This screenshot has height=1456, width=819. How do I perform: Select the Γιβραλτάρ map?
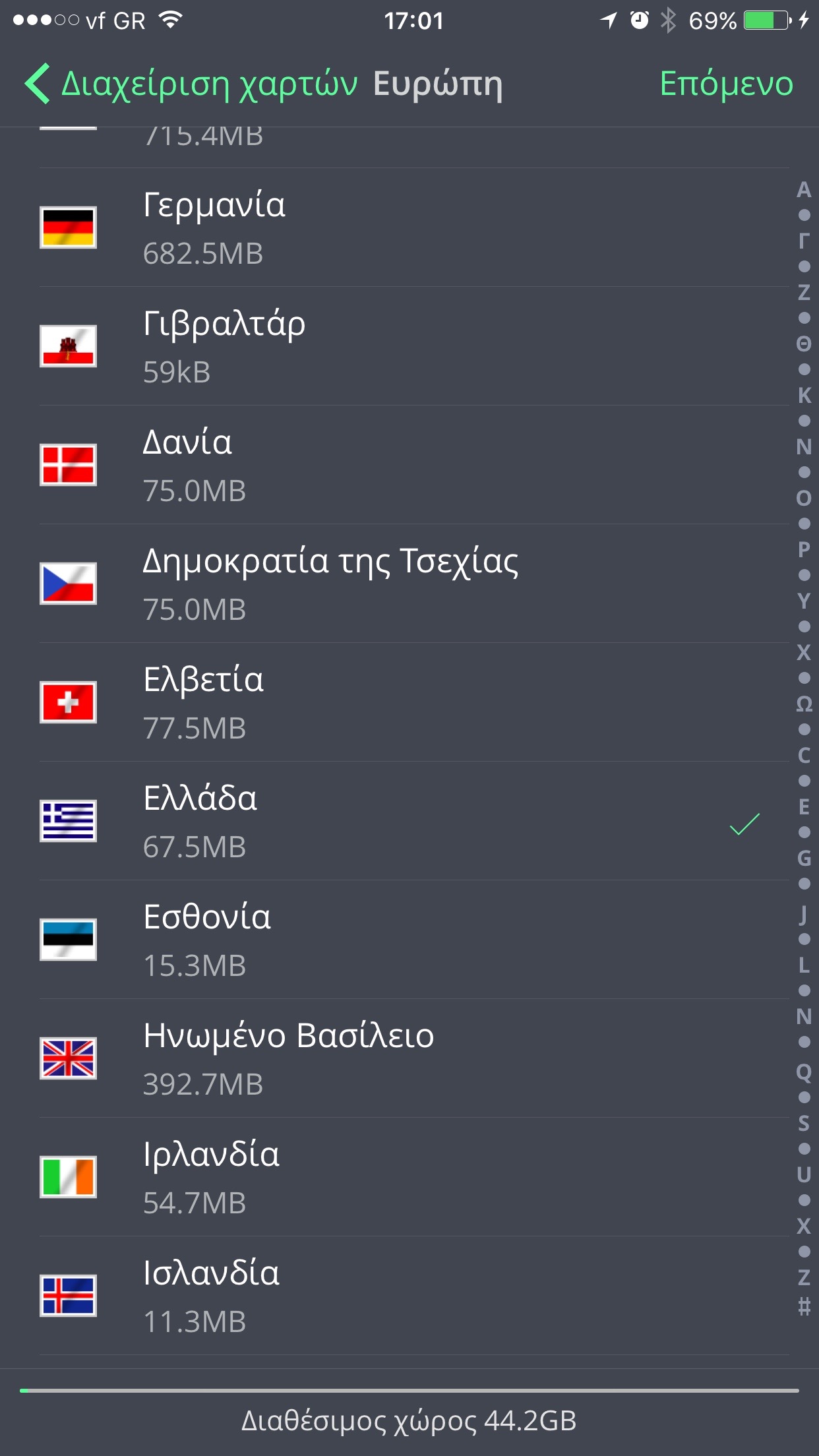[414, 346]
